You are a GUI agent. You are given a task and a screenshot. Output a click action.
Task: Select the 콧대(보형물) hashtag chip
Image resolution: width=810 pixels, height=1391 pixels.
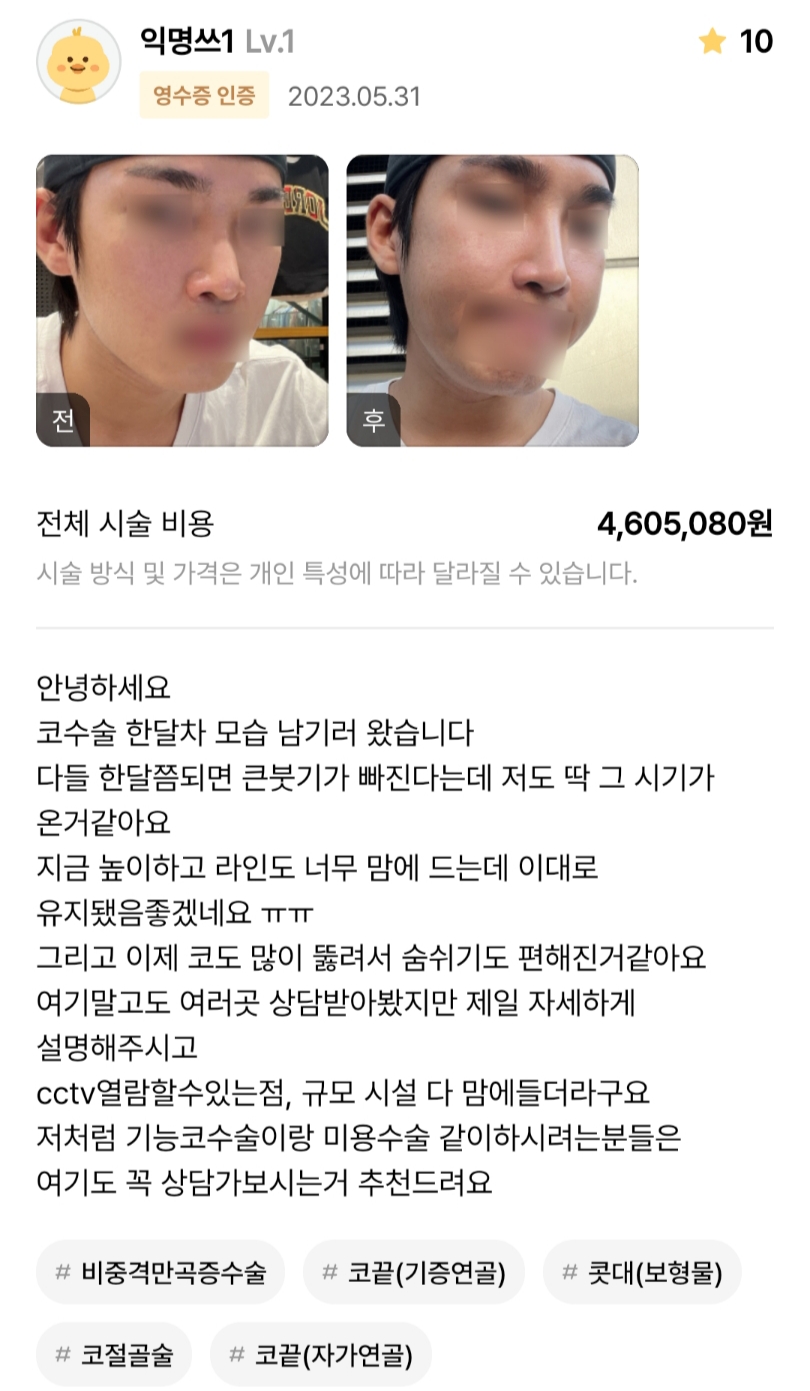click(x=641, y=1272)
